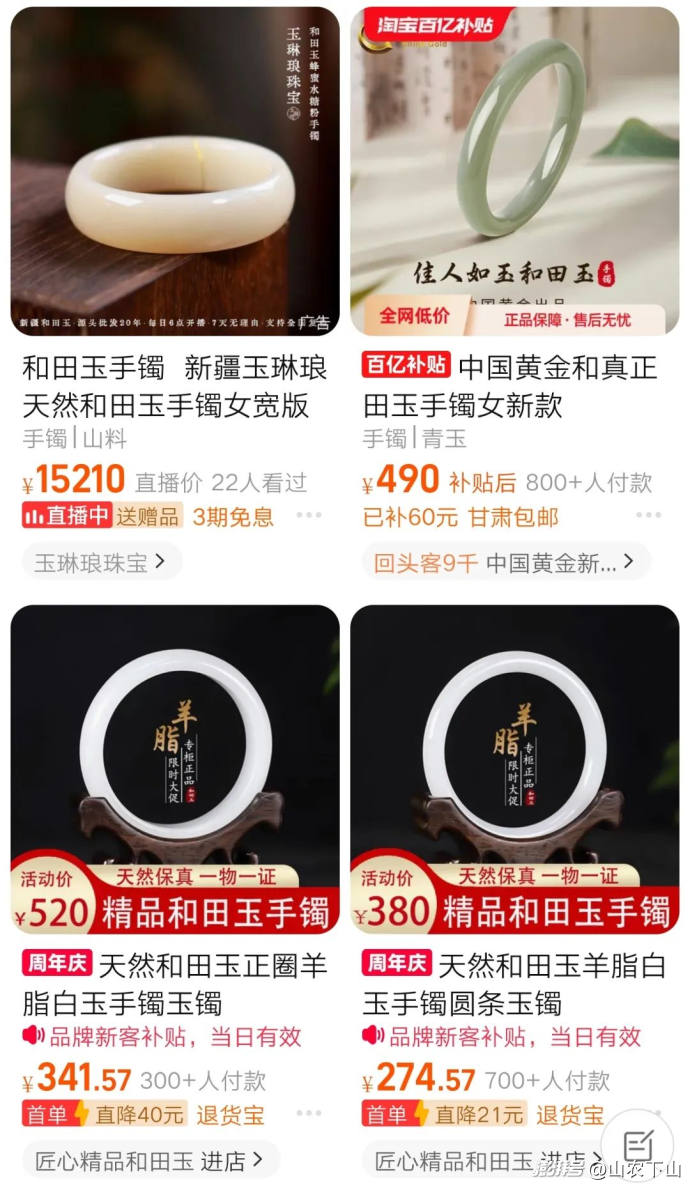Tap the floating note edit button
Screen dimensions: 690x1190
point(637,1145)
